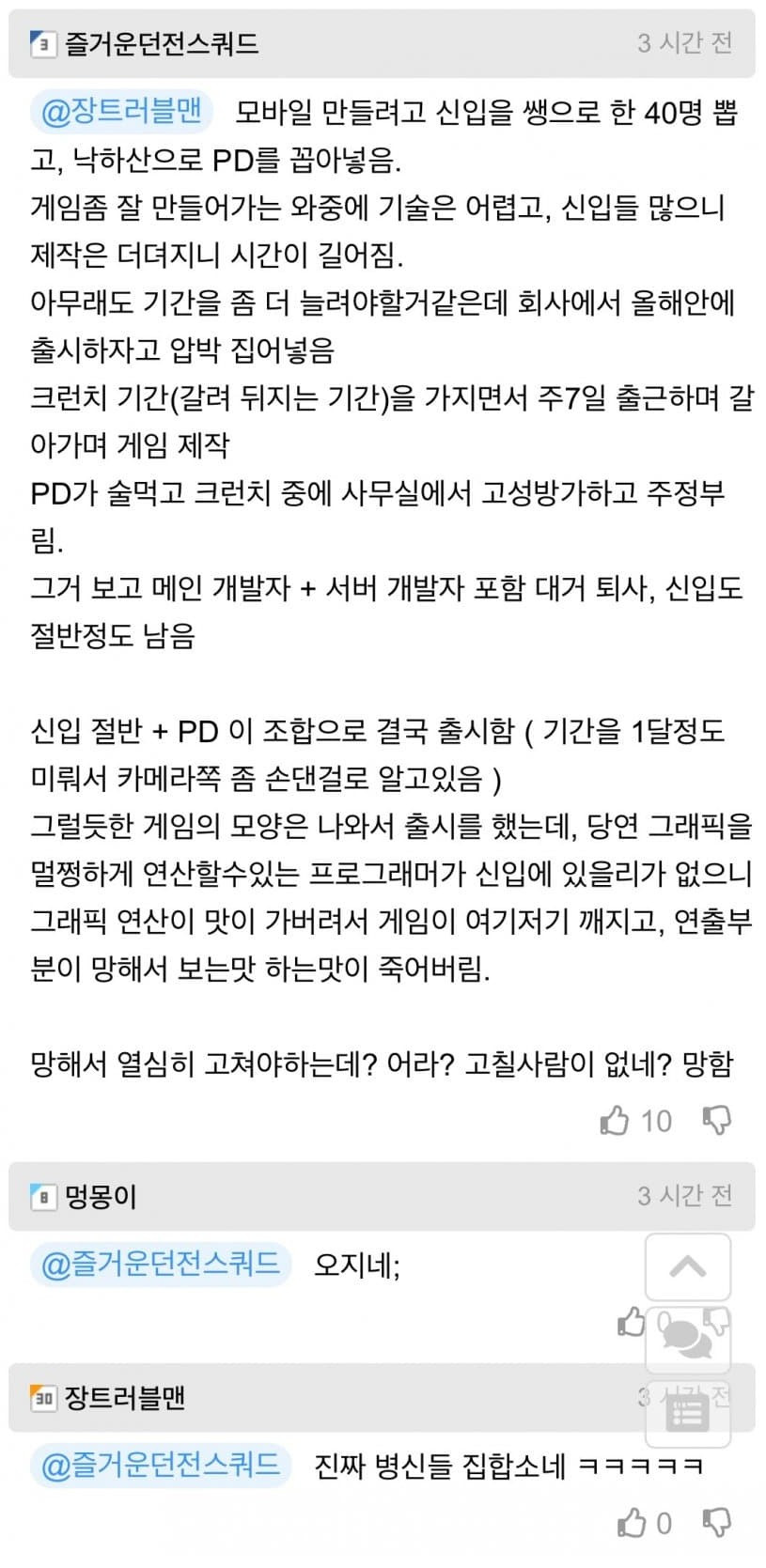This screenshot has height=1568, width=766.
Task: Give a thumbs up to 장트러블맨's reply
Action: (631, 1523)
